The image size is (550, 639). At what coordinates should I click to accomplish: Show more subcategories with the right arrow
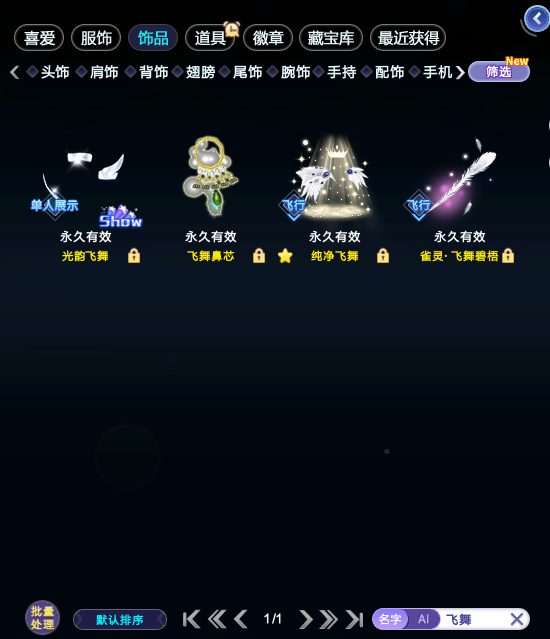(460, 72)
